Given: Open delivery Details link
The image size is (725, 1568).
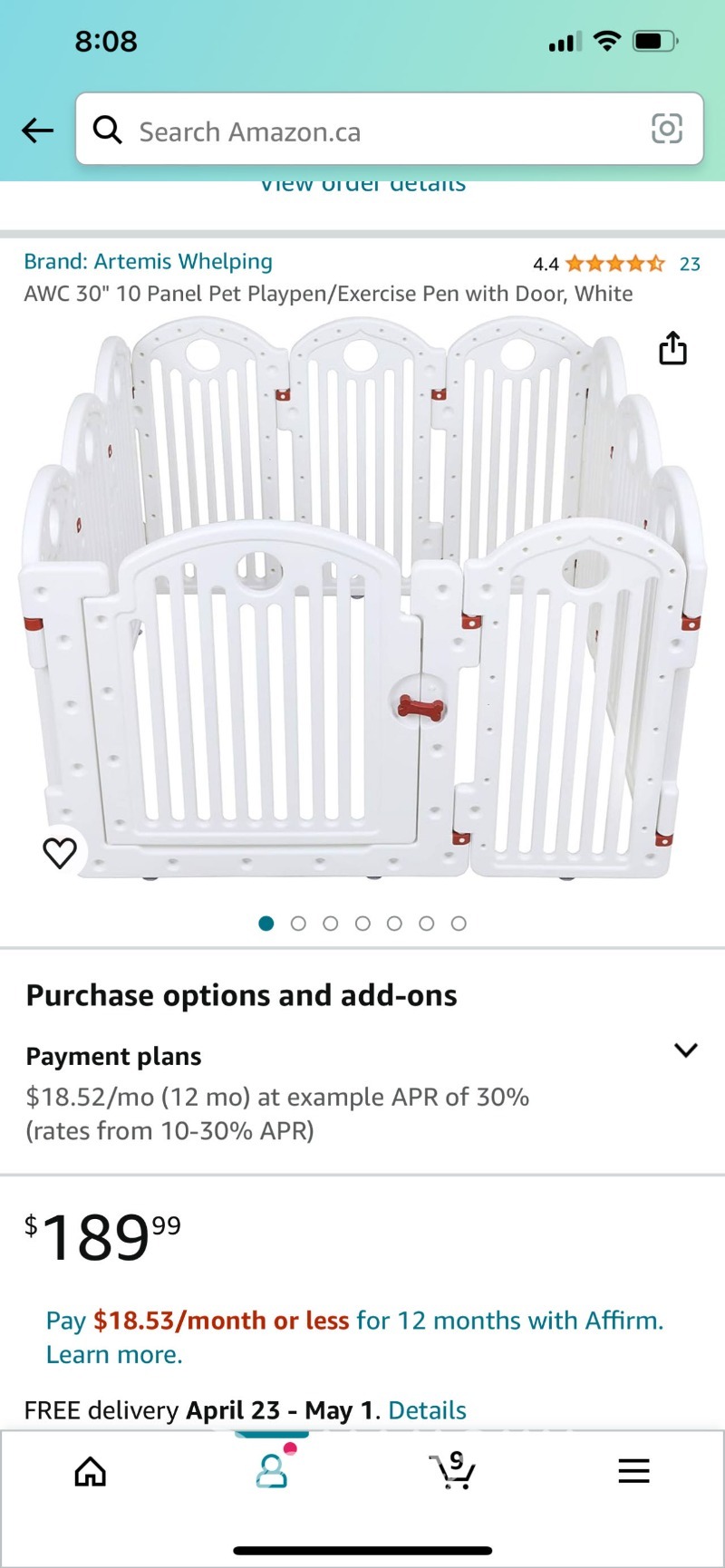Looking at the screenshot, I should pyautogui.click(x=427, y=1410).
